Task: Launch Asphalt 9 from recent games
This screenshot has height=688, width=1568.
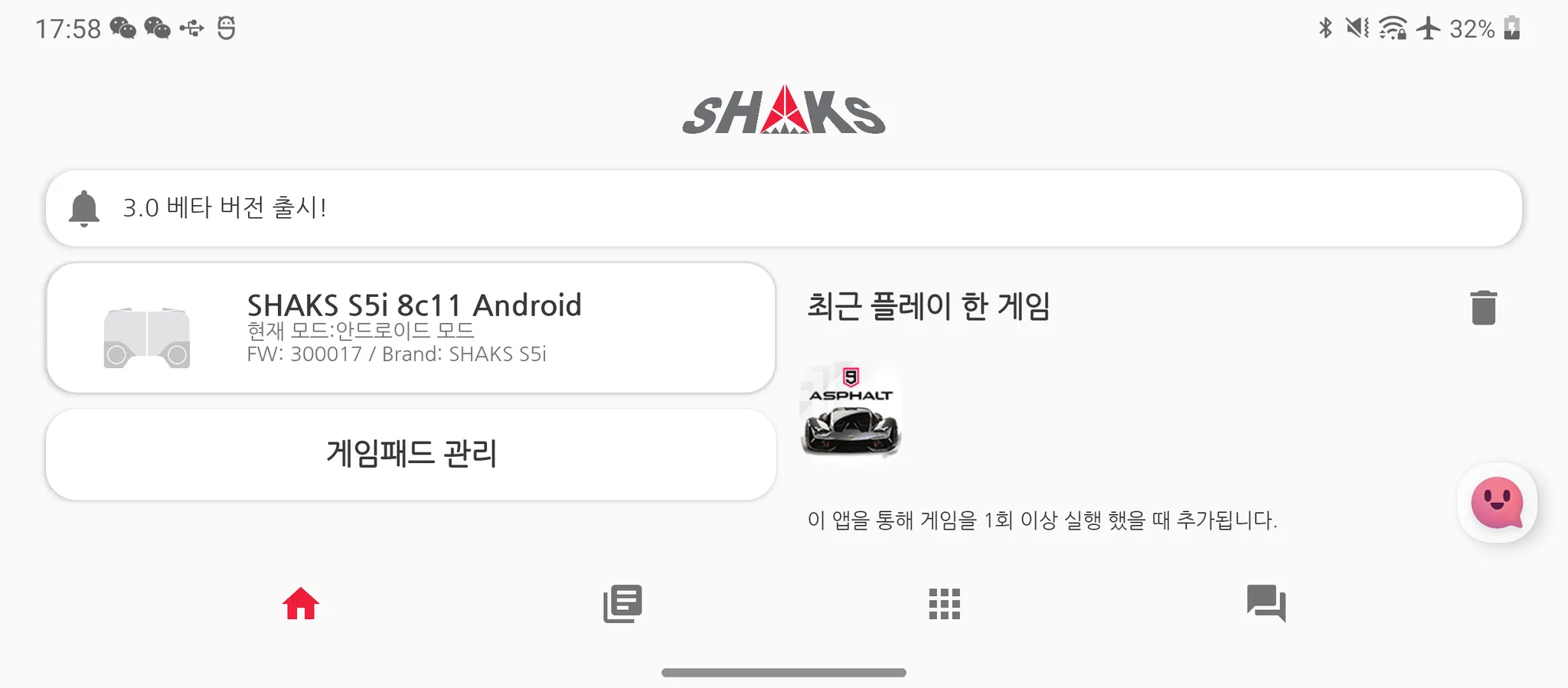Action: pos(851,411)
